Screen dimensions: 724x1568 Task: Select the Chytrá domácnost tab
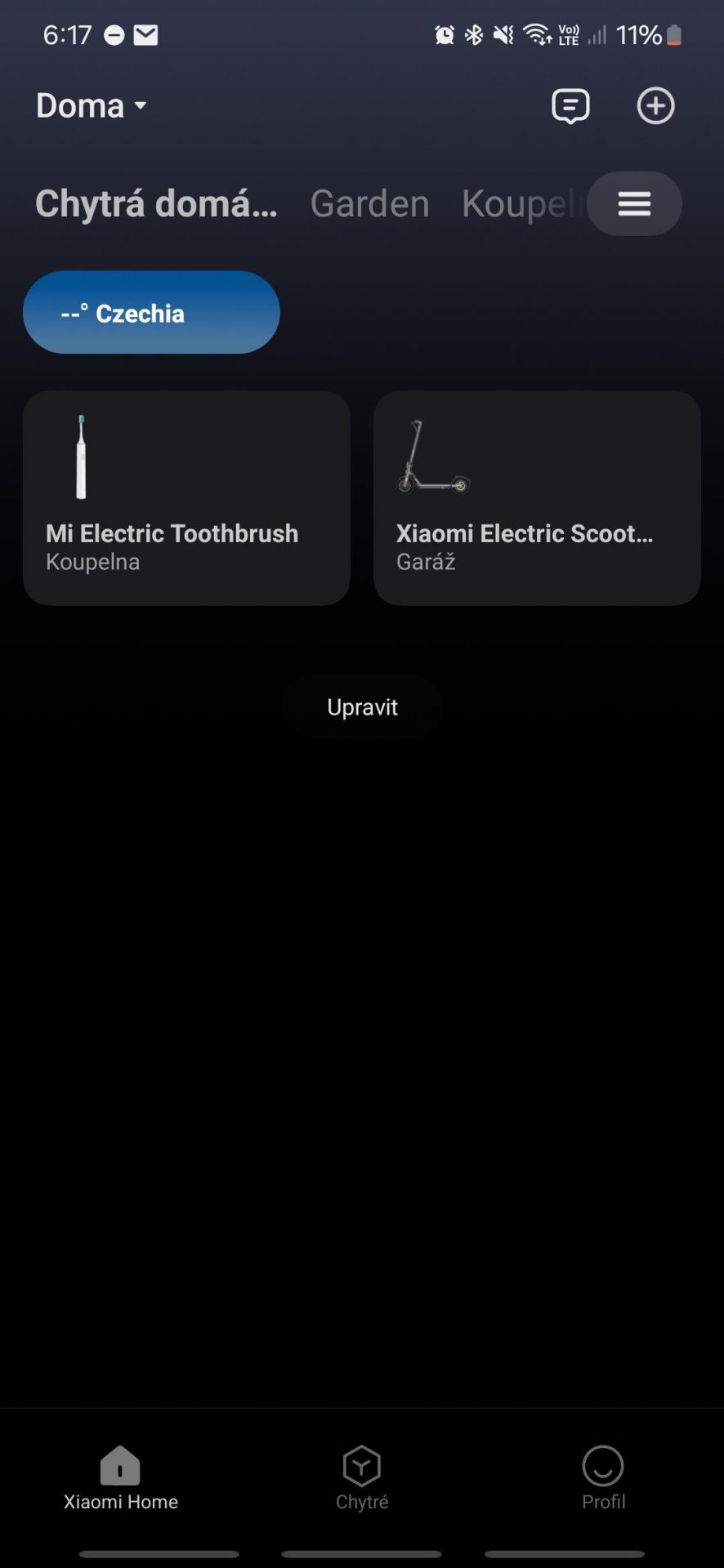click(x=156, y=203)
